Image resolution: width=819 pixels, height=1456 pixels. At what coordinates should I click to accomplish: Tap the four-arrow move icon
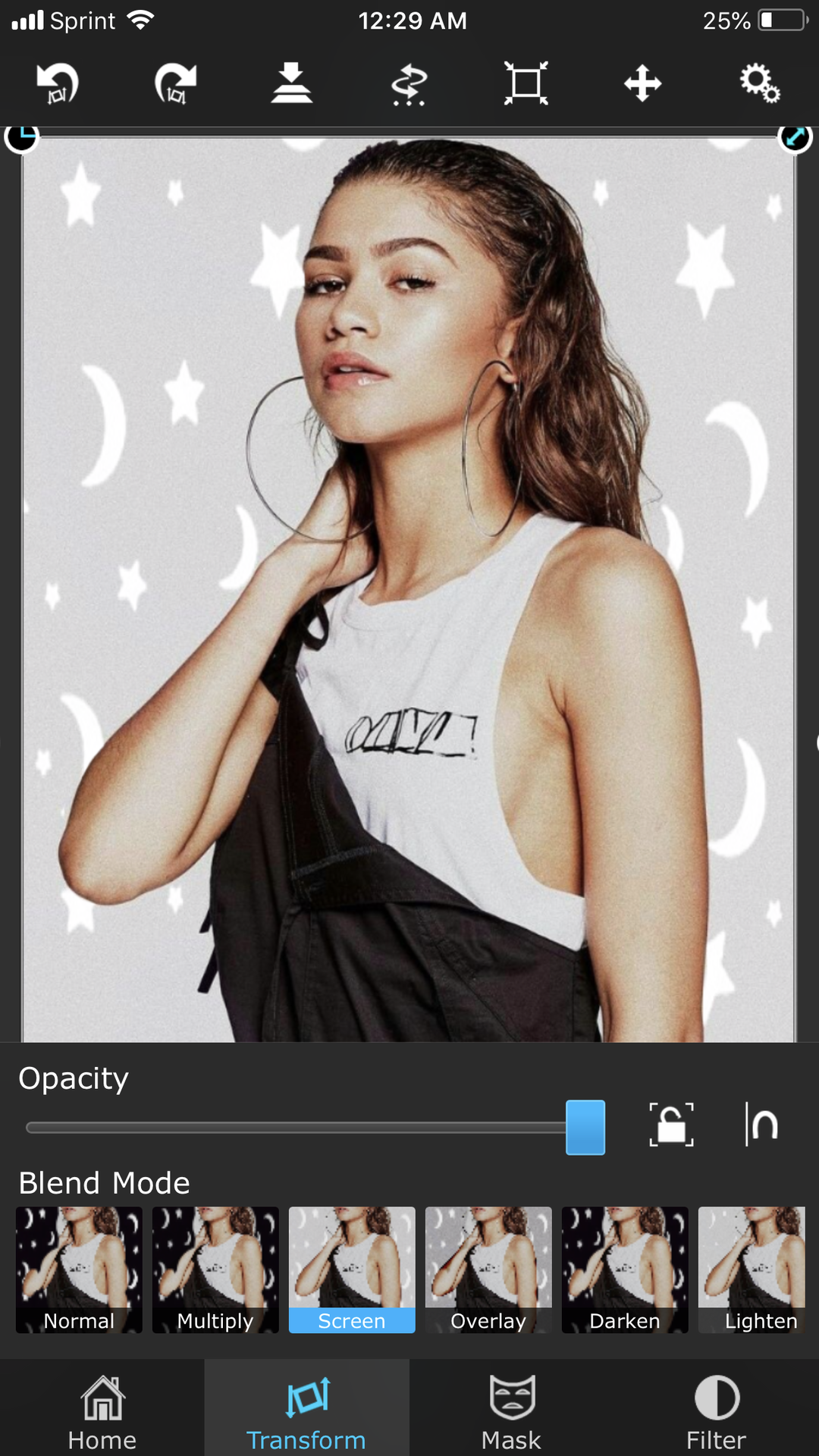click(x=643, y=83)
